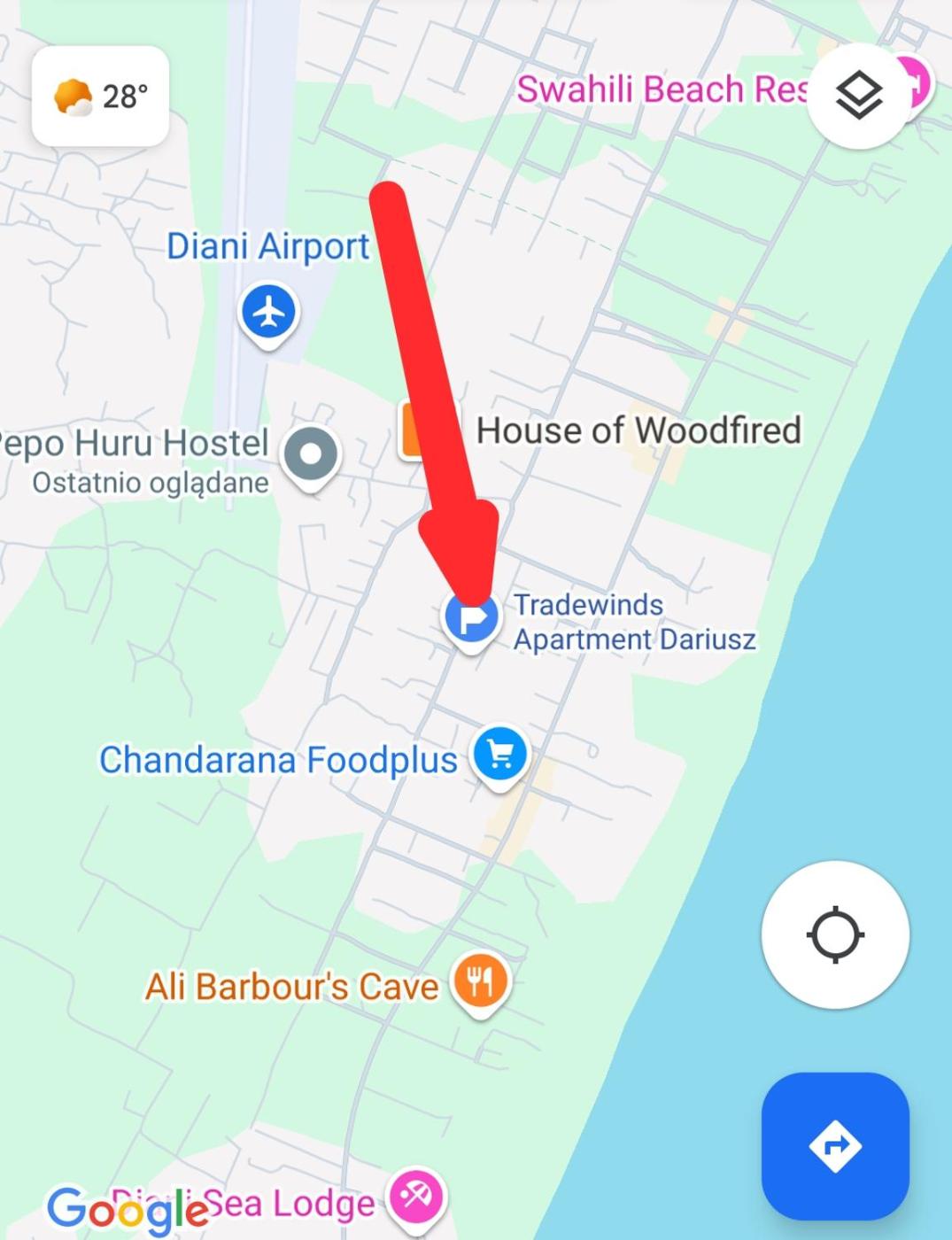Center map on my location

pos(834,934)
